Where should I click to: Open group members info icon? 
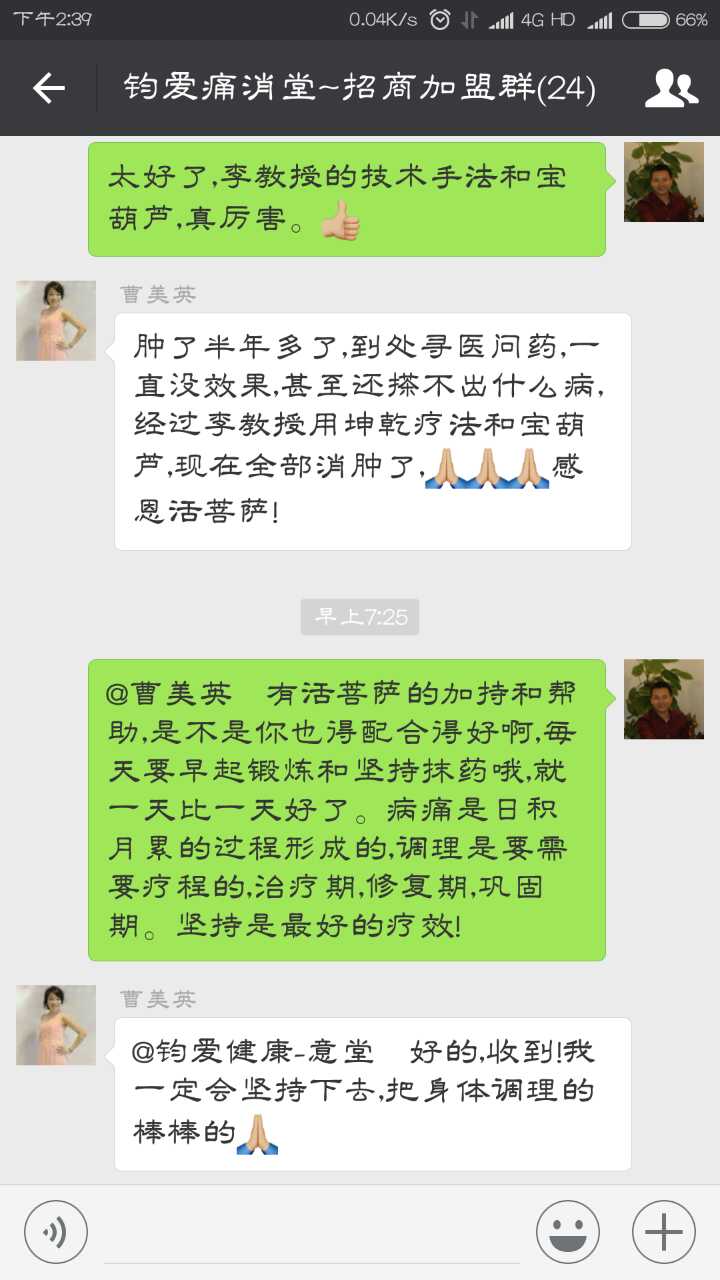pyautogui.click(x=671, y=89)
